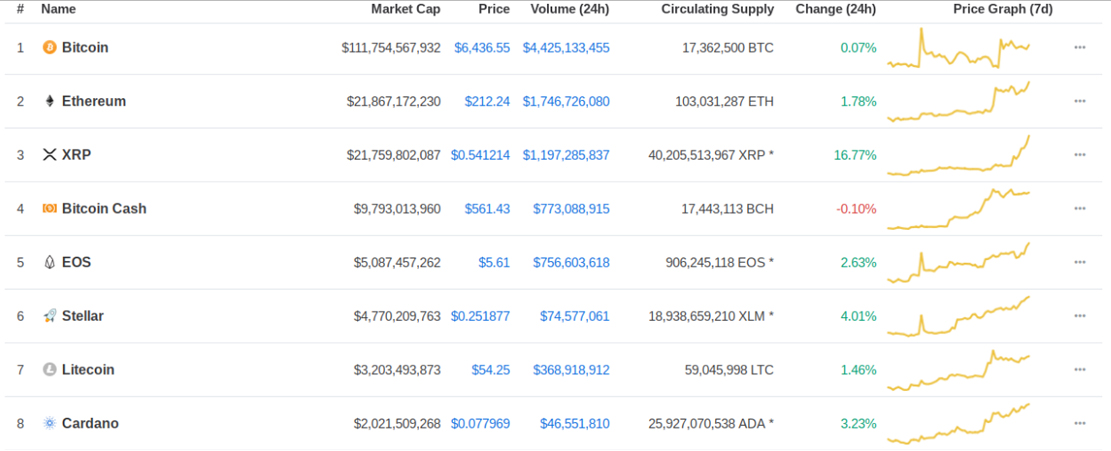This screenshot has height=451, width=1111.
Task: View Litecoin's 7-day price graph
Action: tap(958, 370)
